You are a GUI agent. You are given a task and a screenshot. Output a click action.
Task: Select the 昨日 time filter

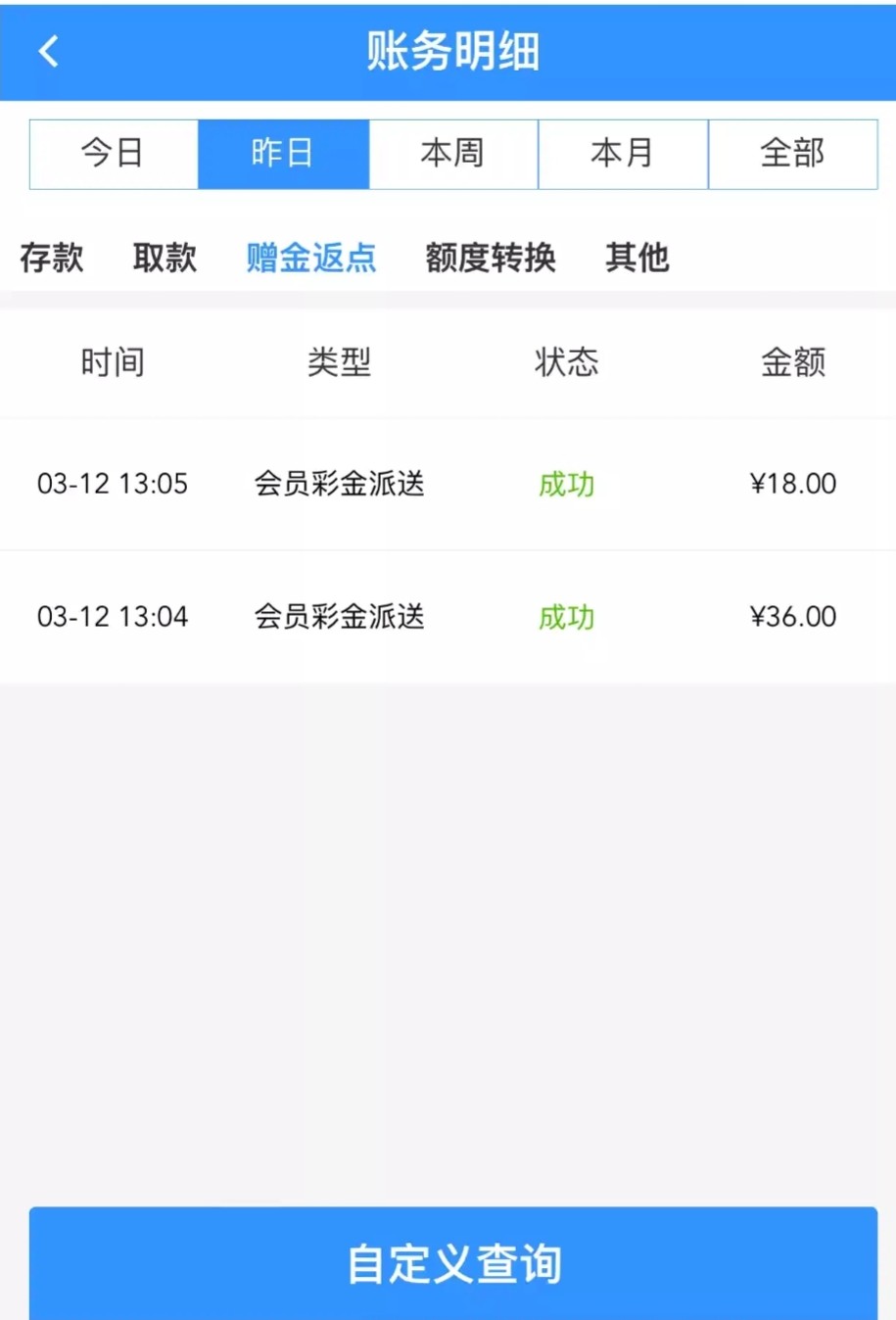[283, 154]
